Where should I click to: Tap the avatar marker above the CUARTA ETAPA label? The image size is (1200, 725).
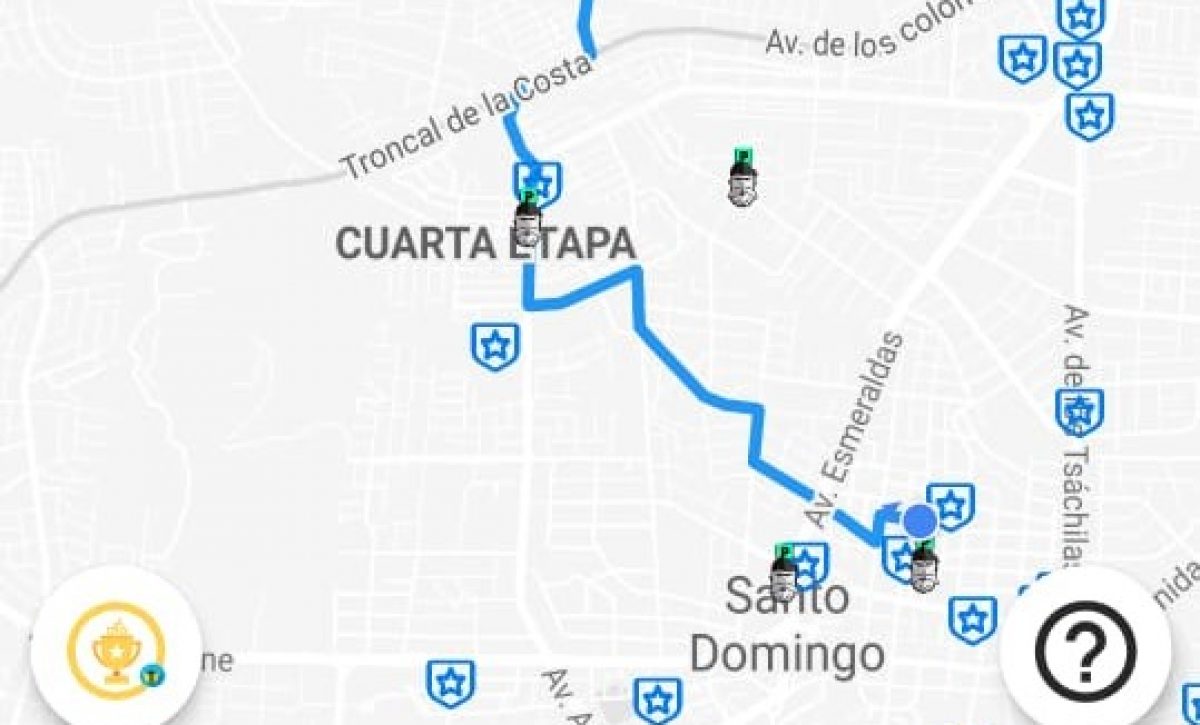(x=528, y=220)
